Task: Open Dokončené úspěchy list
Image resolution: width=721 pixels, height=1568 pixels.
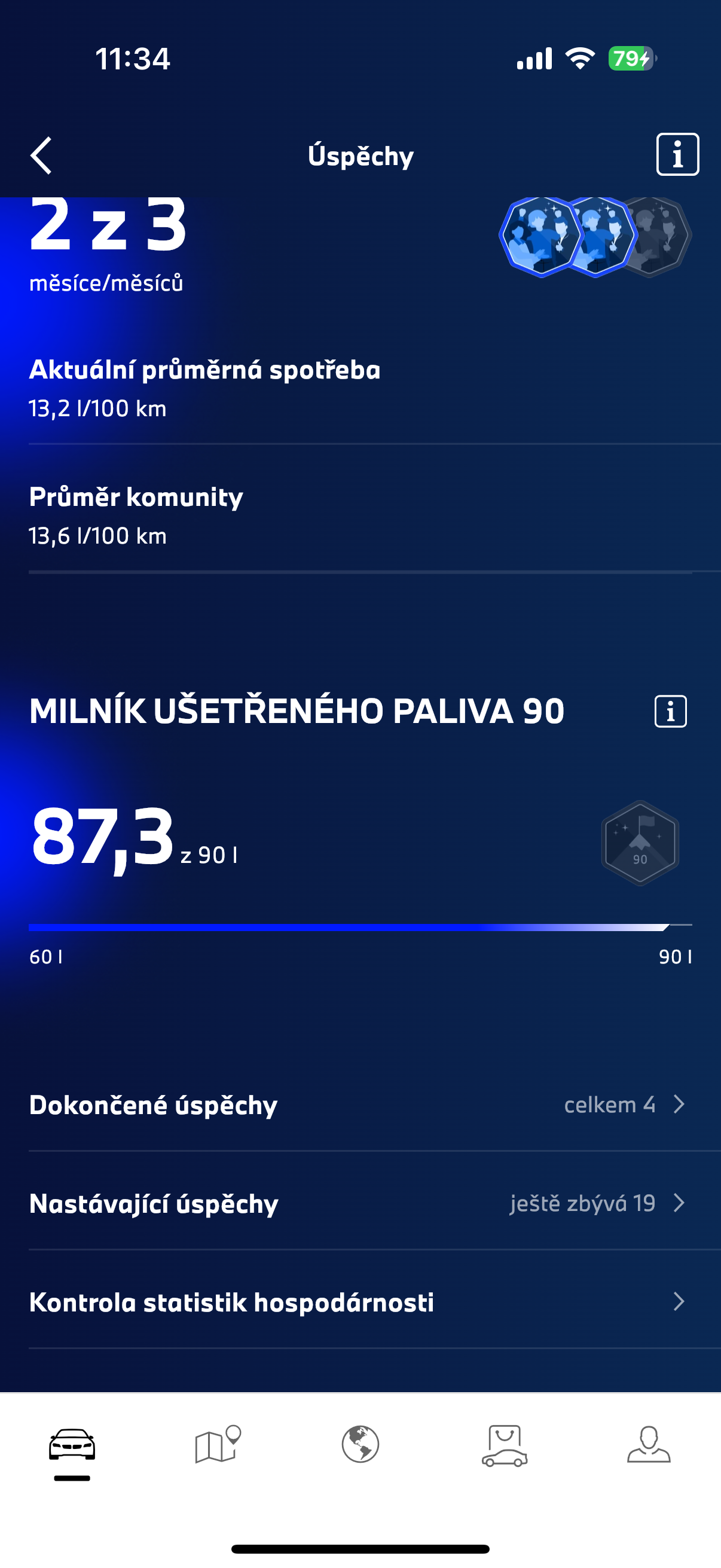Action: coord(359,1105)
